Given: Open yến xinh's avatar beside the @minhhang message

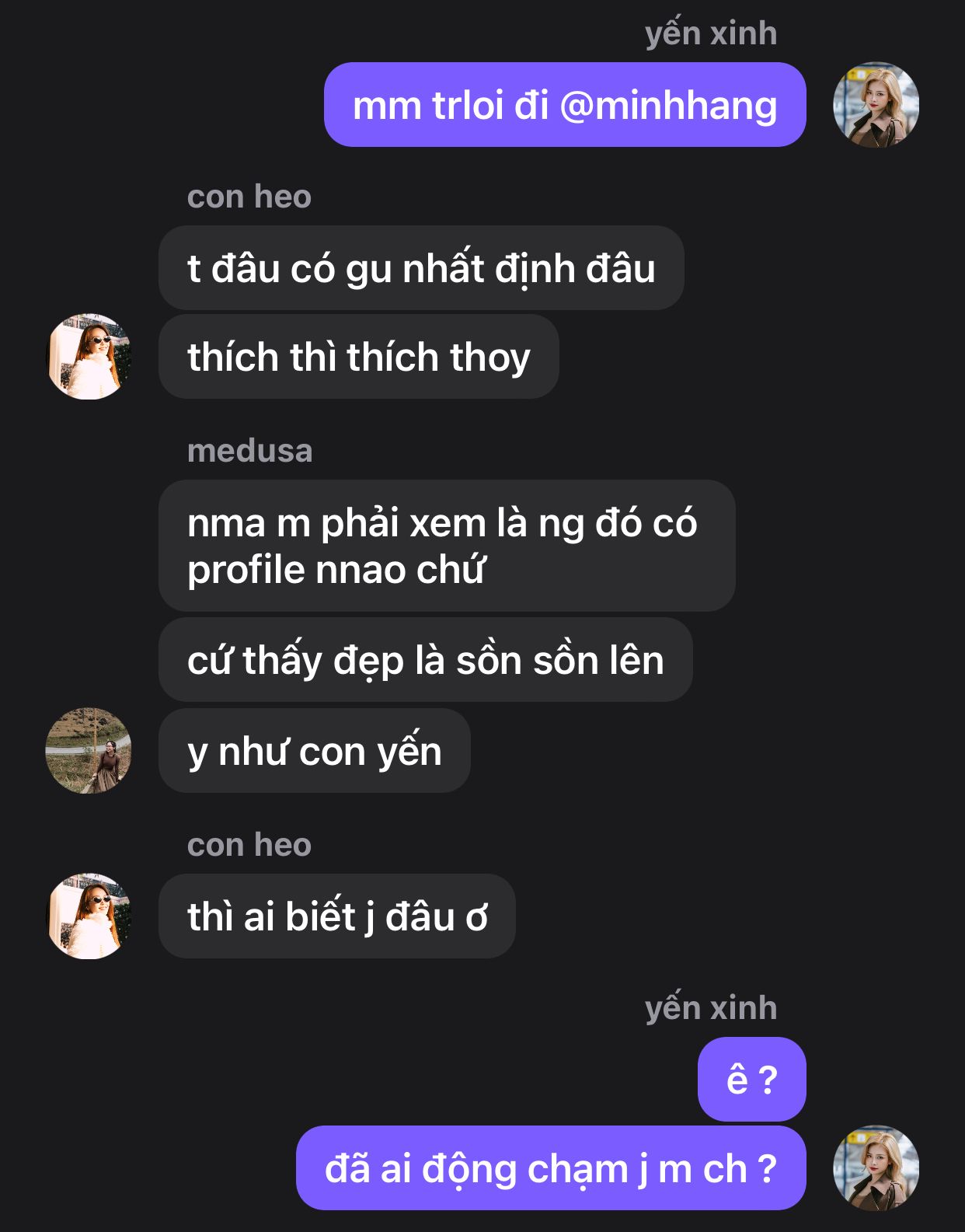Looking at the screenshot, I should (876, 104).
